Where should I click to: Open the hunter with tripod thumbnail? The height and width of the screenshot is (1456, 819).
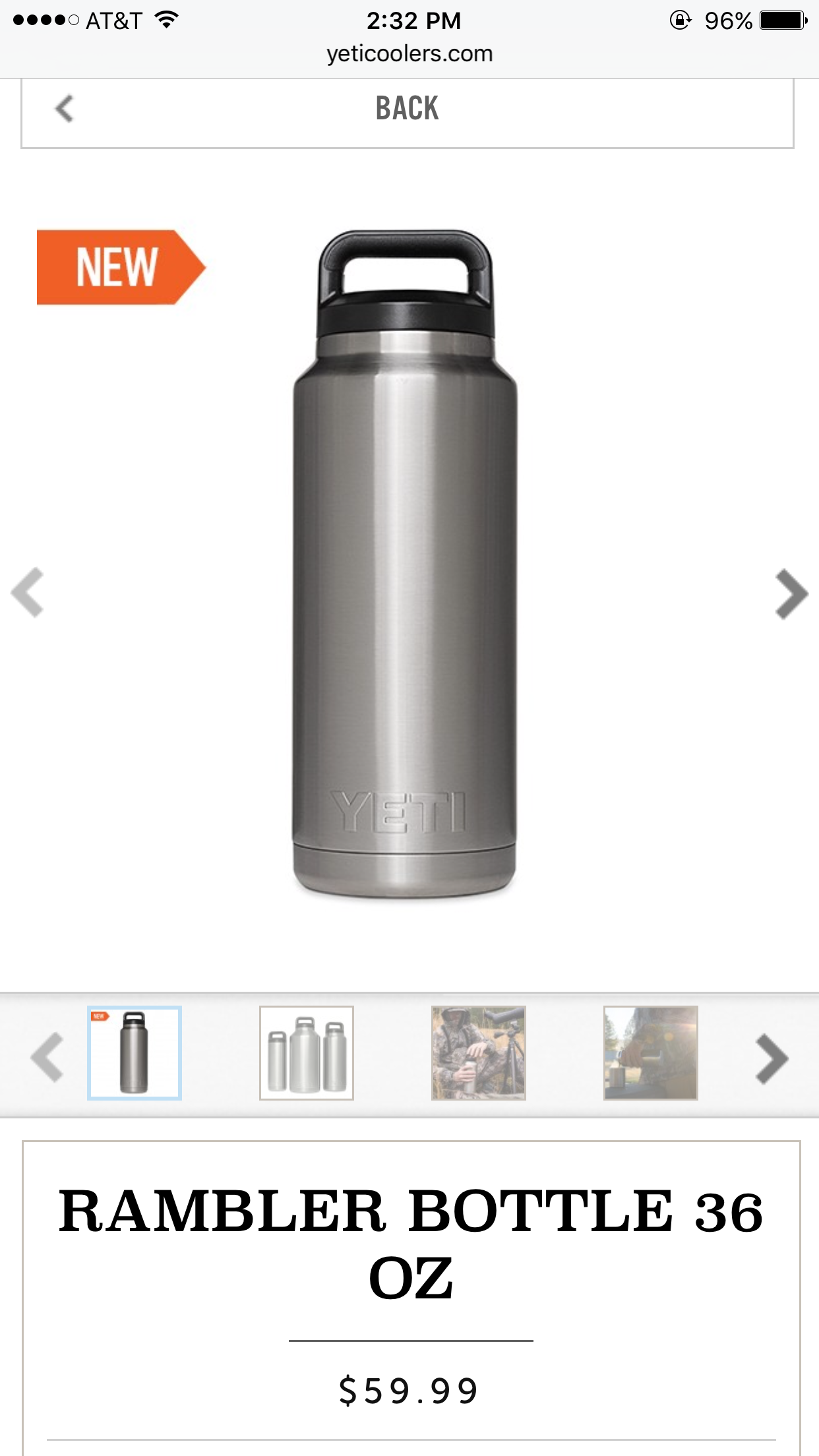(479, 1052)
